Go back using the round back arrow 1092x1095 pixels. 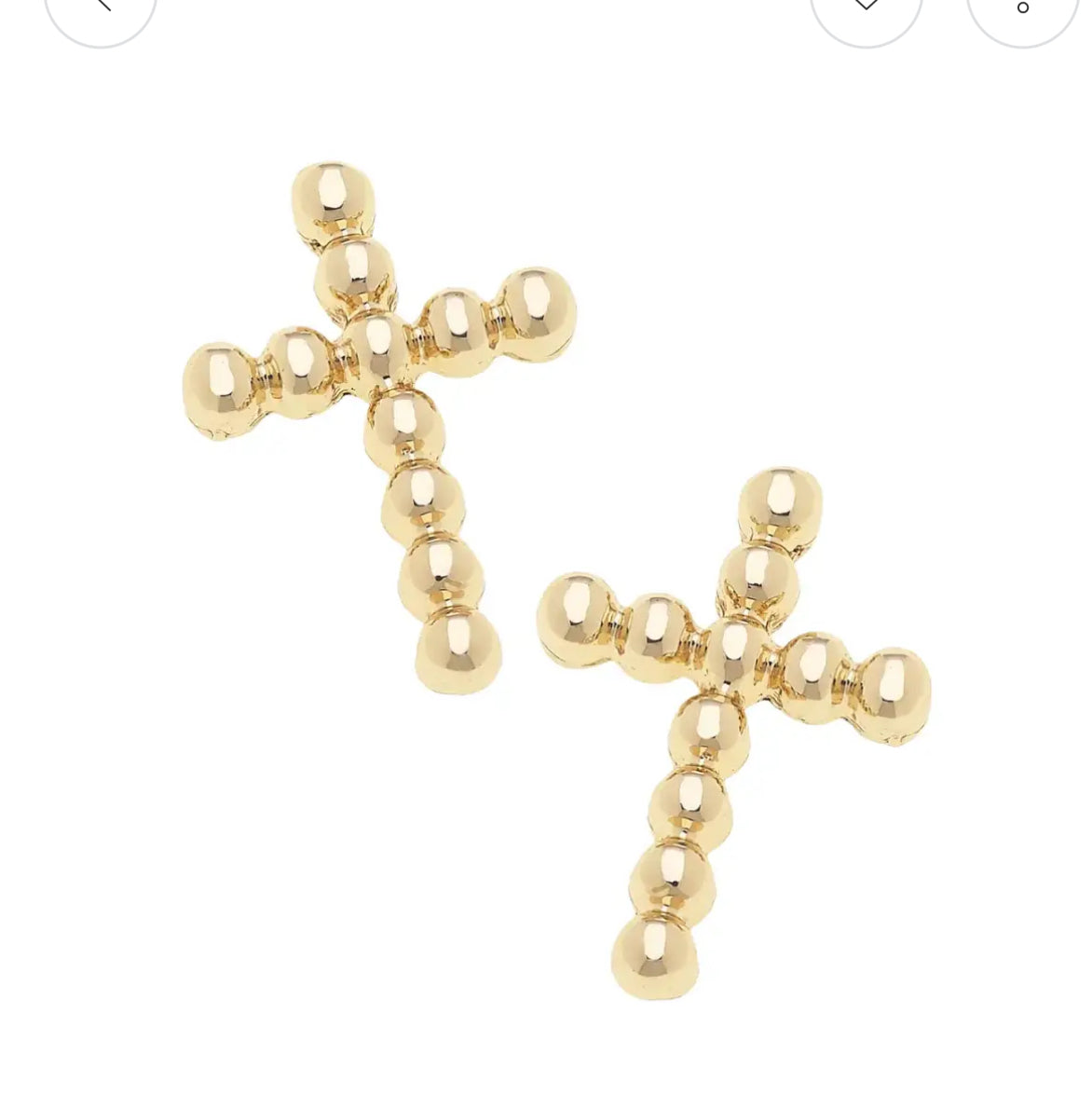coord(100,11)
